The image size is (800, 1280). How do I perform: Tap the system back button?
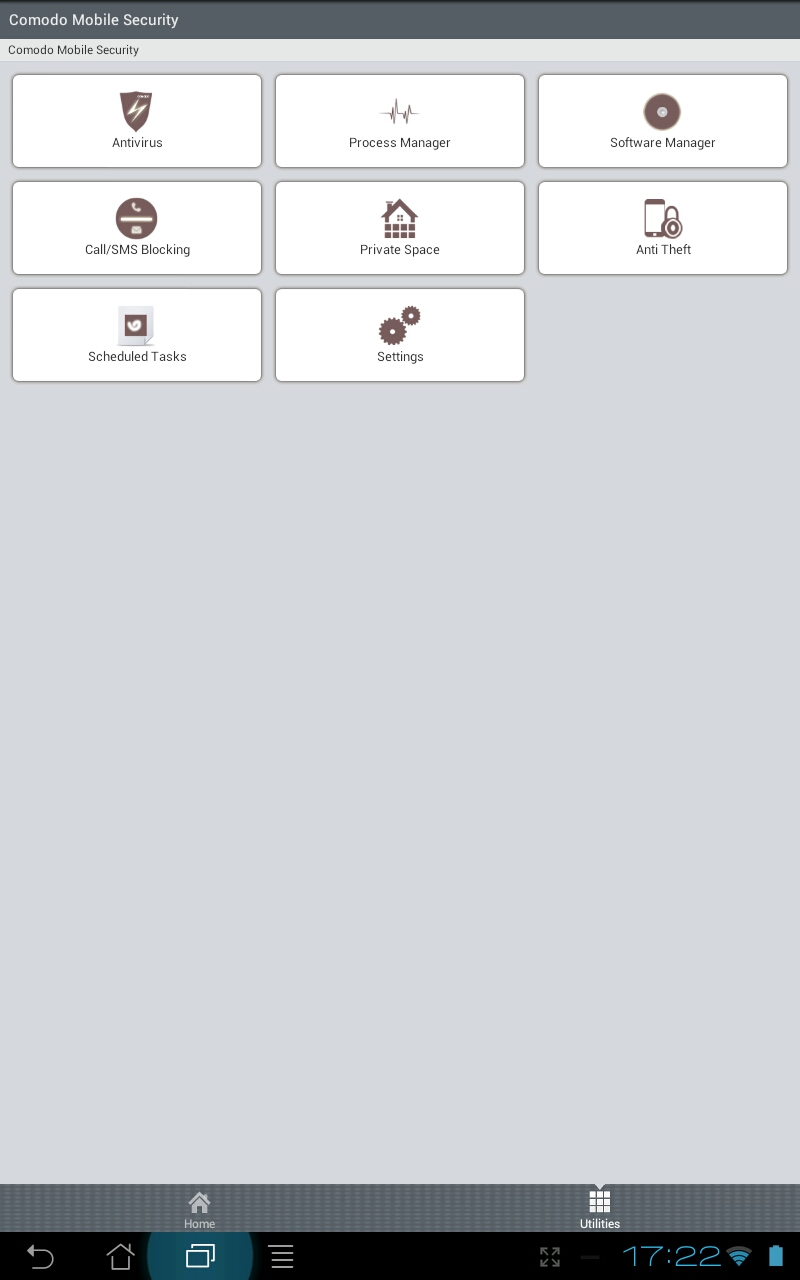(x=40, y=1256)
